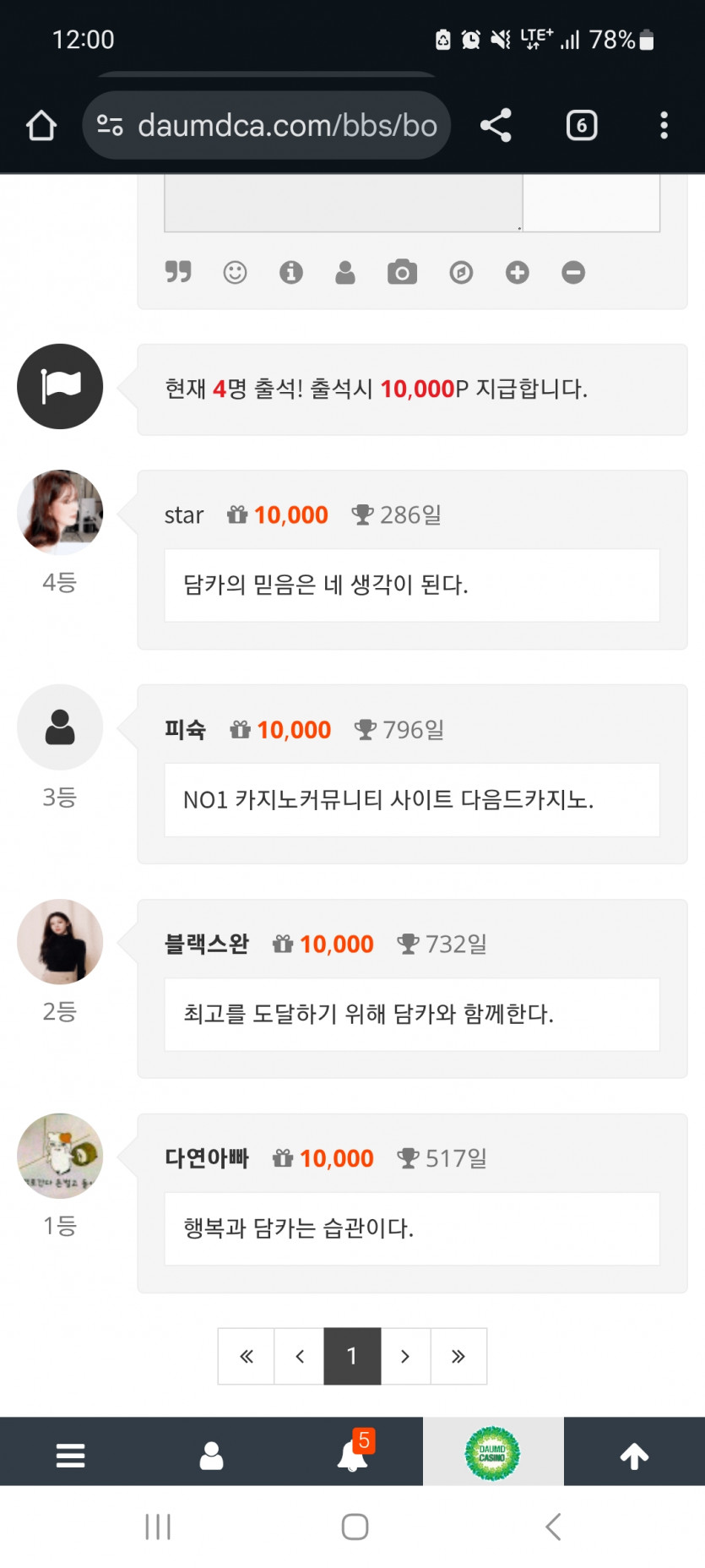The width and height of the screenshot is (705, 1568).
Task: Go to the last page with double-right chevron
Action: point(458,1356)
